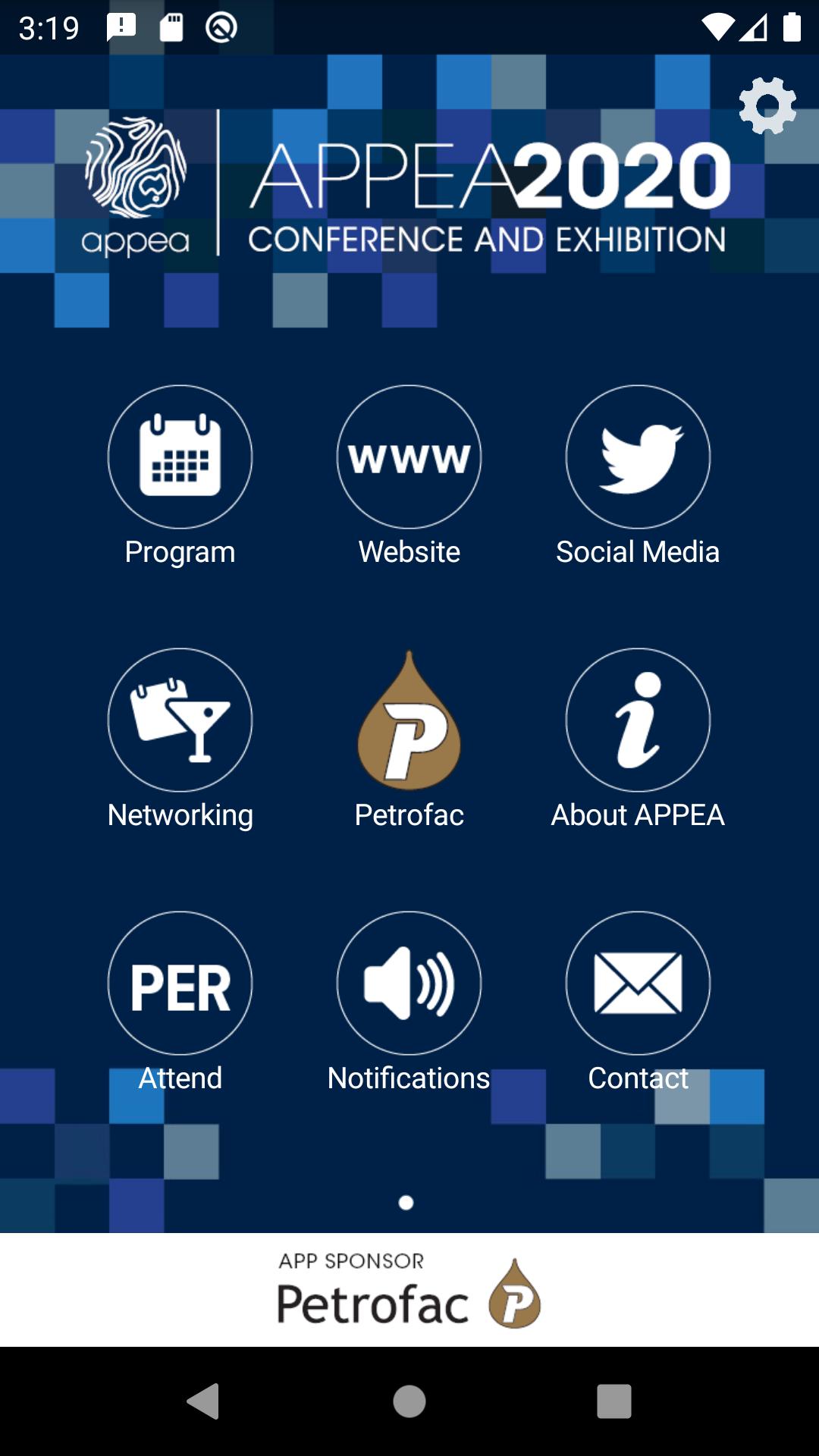Return to the device home screen
The height and width of the screenshot is (1456, 819).
(409, 1401)
